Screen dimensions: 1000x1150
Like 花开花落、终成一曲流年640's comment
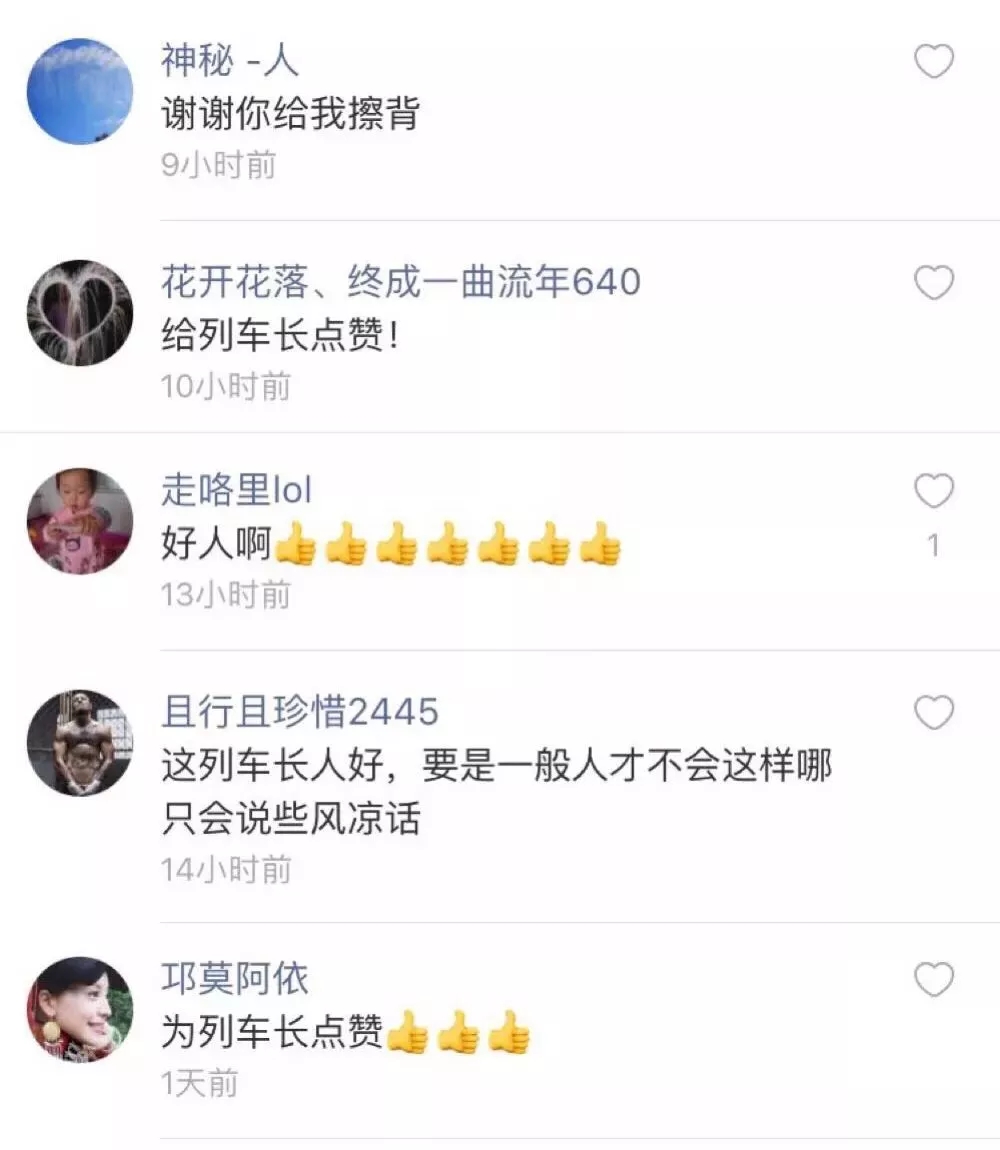tap(934, 284)
